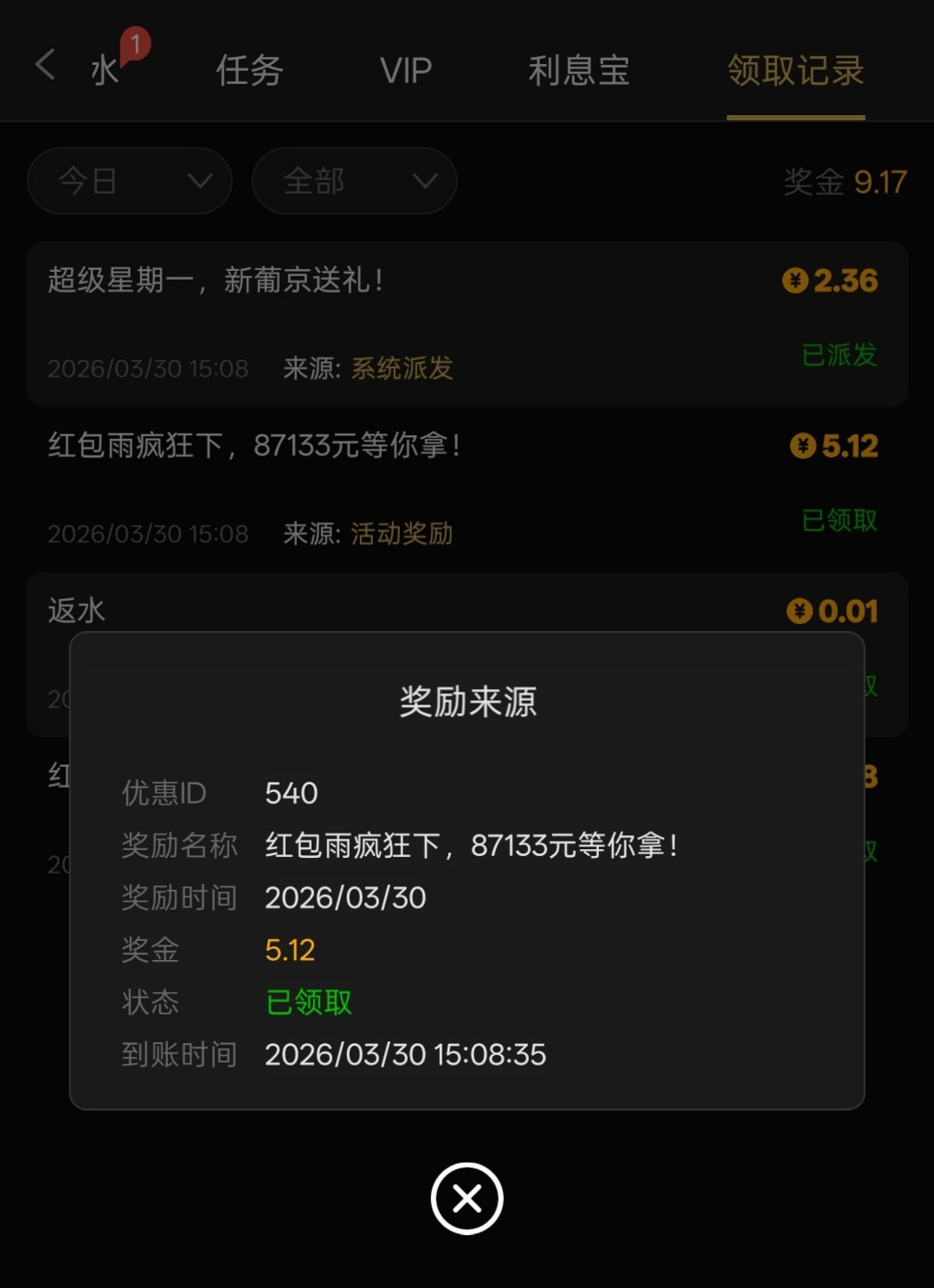
Task: Close the 奖励来源 popup
Action: pos(467,1199)
